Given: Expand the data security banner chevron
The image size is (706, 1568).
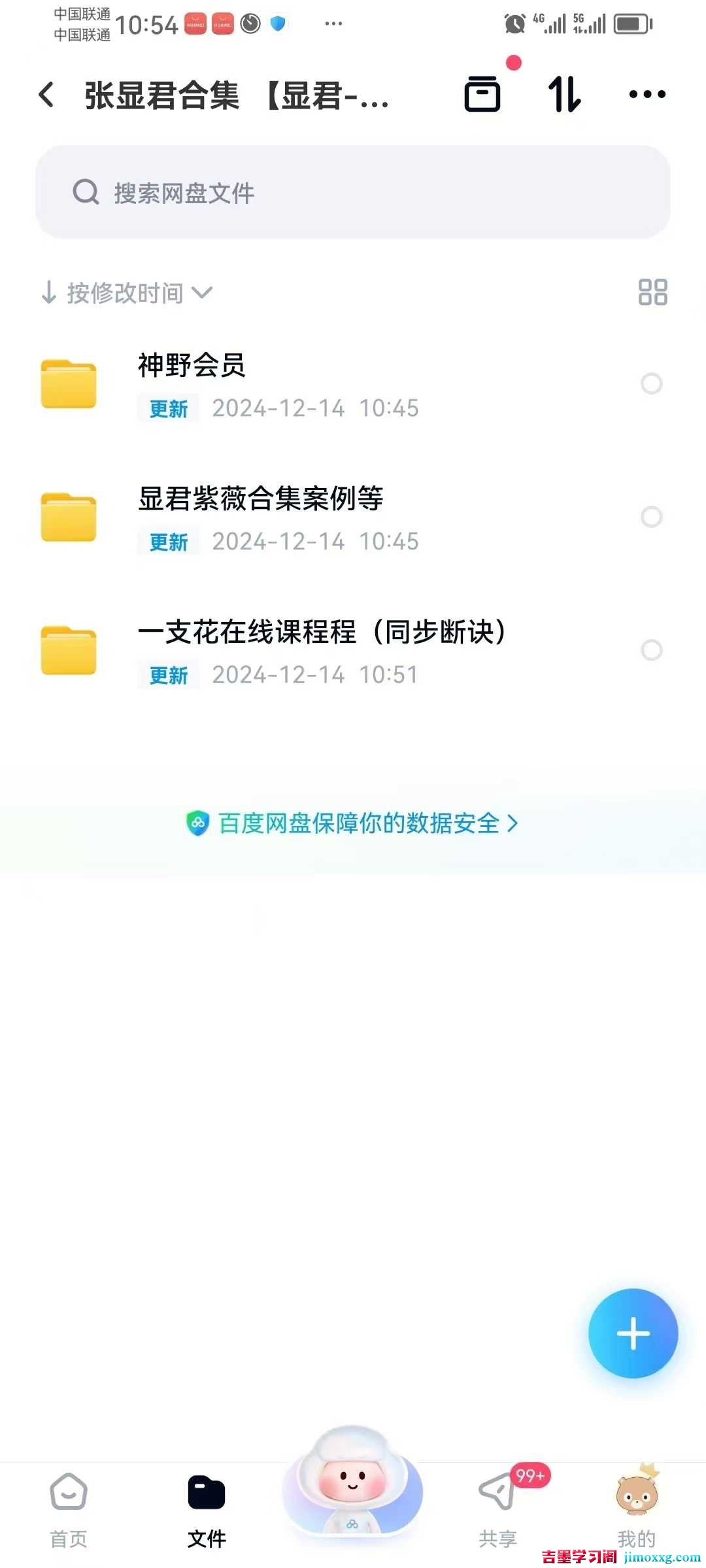Looking at the screenshot, I should point(513,824).
